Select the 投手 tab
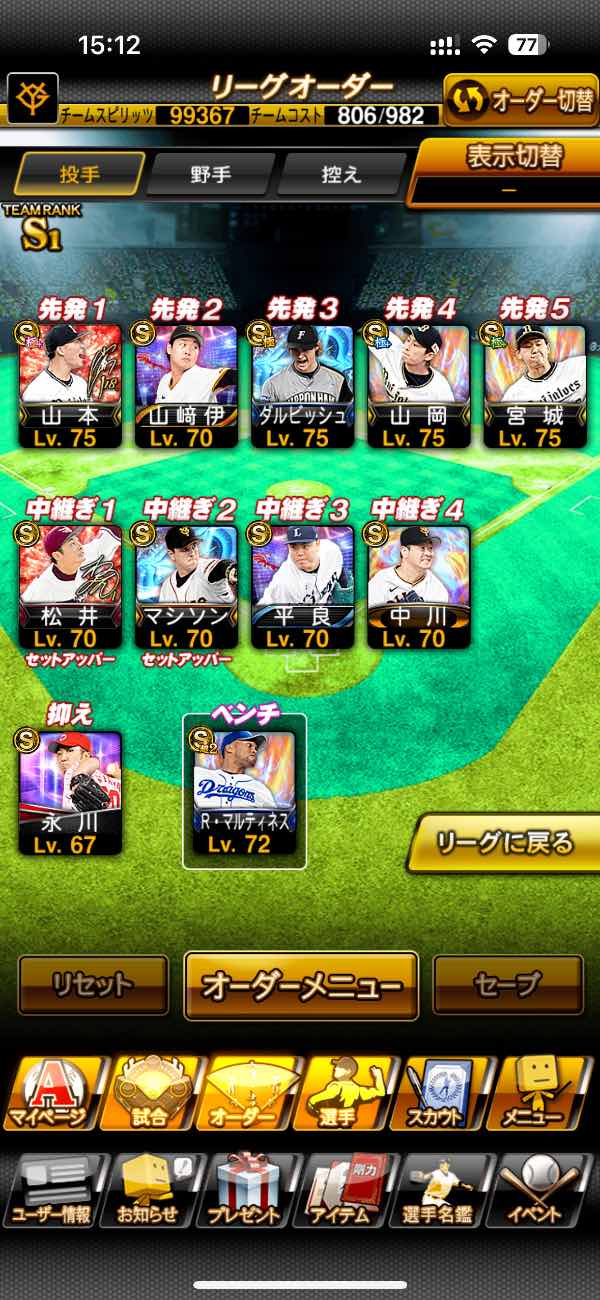This screenshot has height=1300, width=600. tap(80, 175)
